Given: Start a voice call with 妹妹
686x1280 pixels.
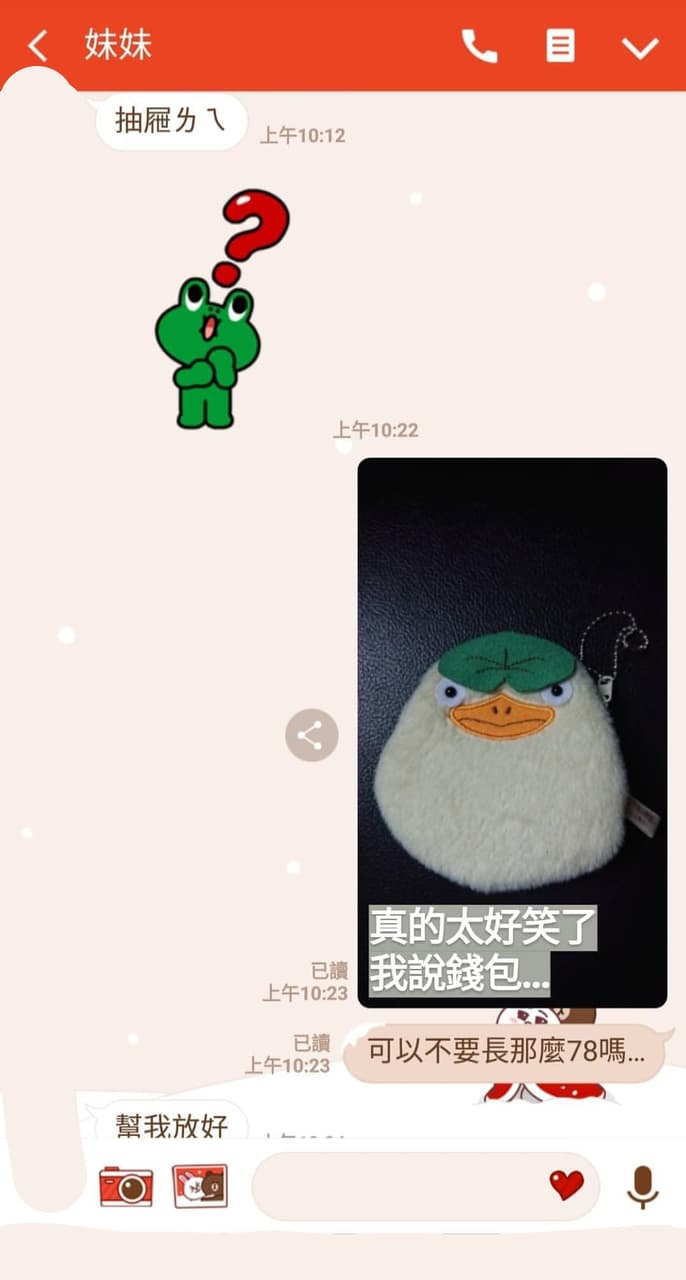Looking at the screenshot, I should [x=479, y=46].
